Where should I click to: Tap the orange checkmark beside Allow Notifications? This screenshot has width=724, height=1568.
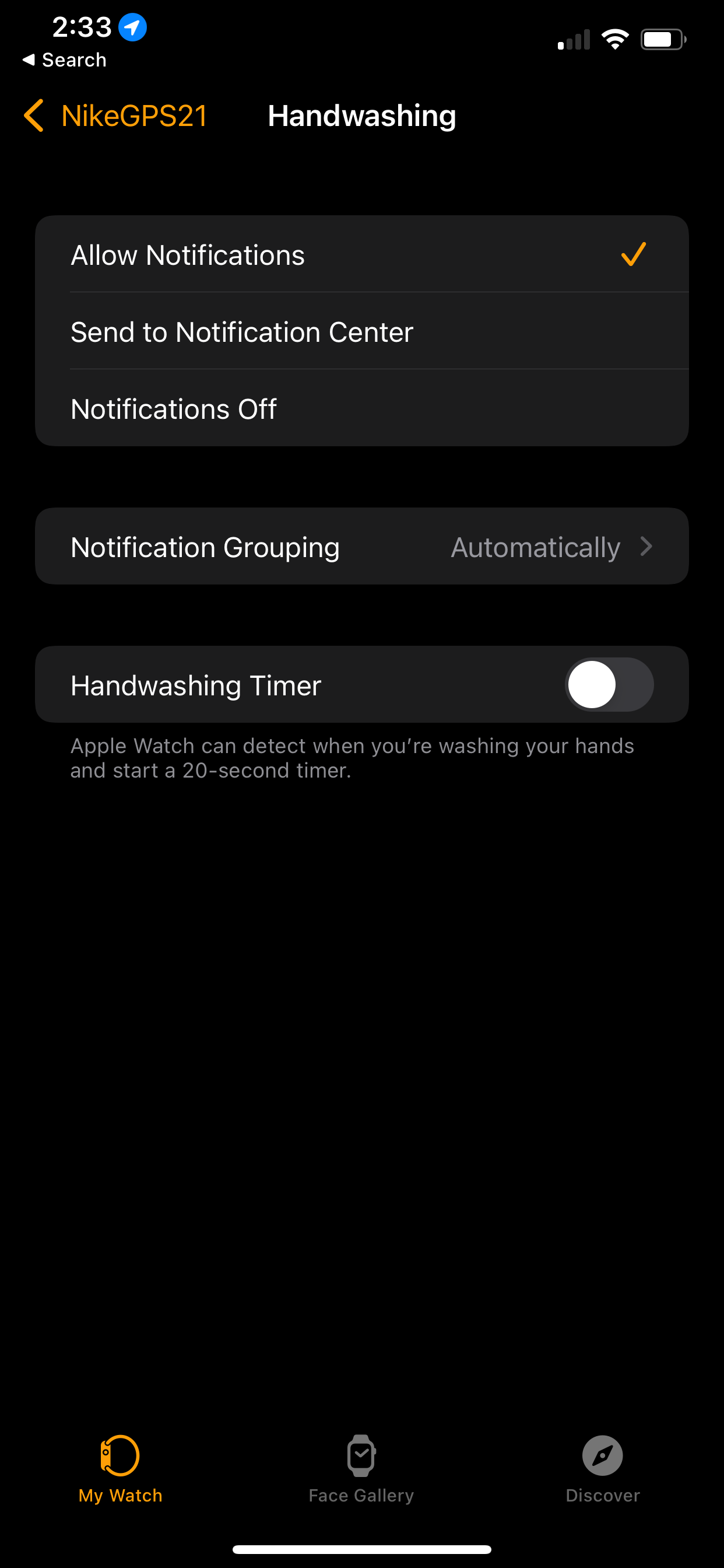point(633,255)
